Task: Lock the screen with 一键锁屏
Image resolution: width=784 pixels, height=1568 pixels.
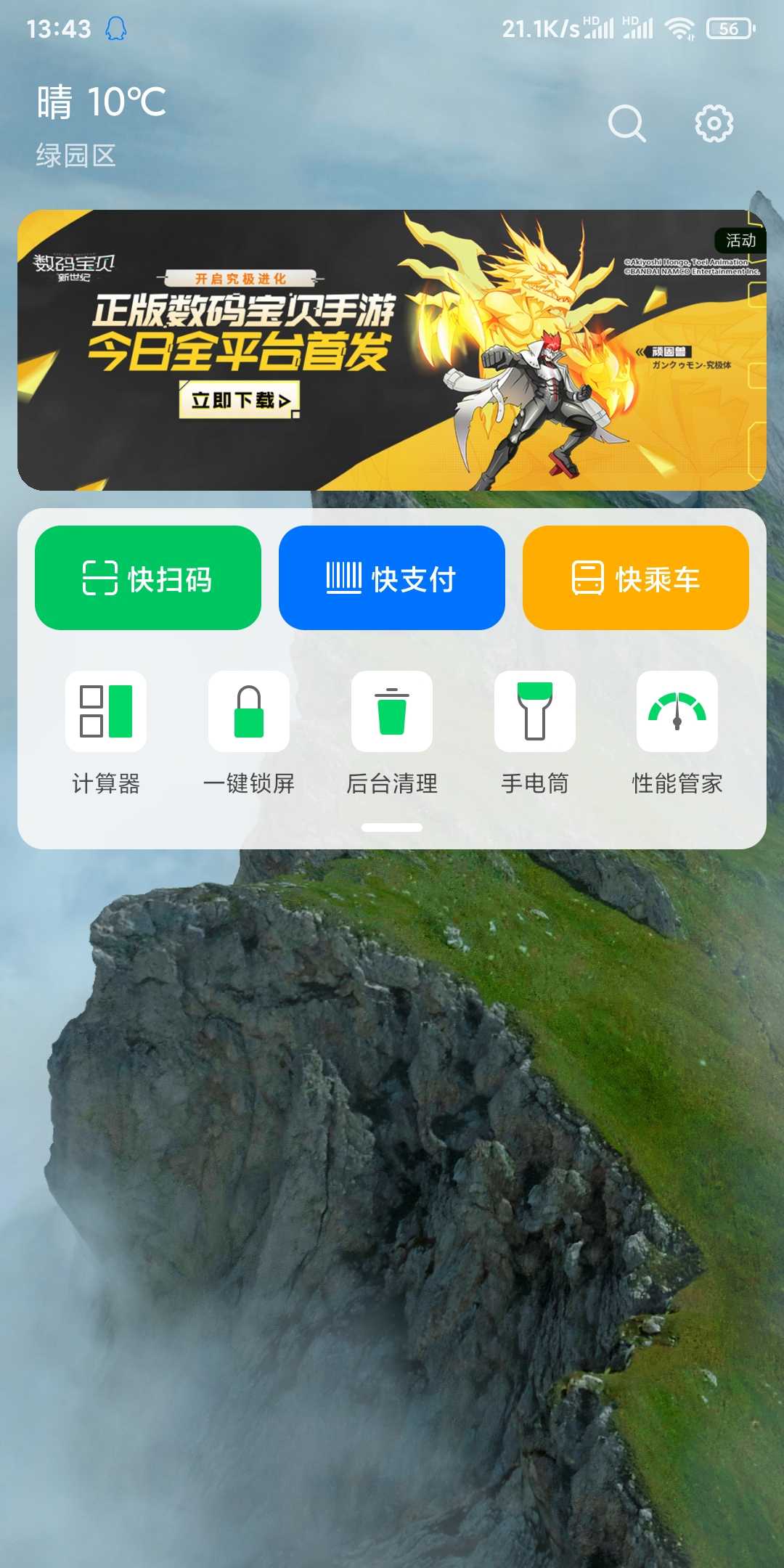Action: [249, 733]
